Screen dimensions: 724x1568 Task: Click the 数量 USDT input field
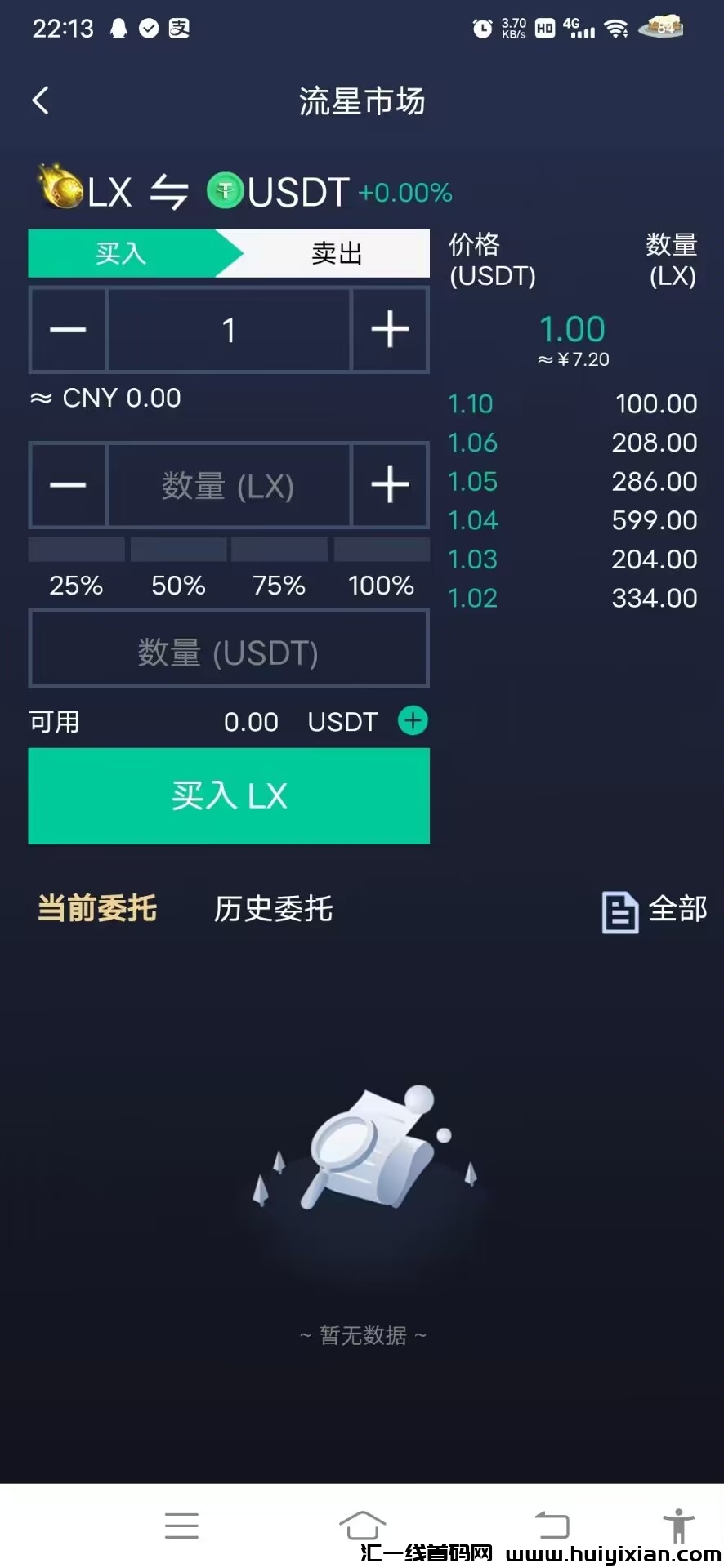pos(229,648)
